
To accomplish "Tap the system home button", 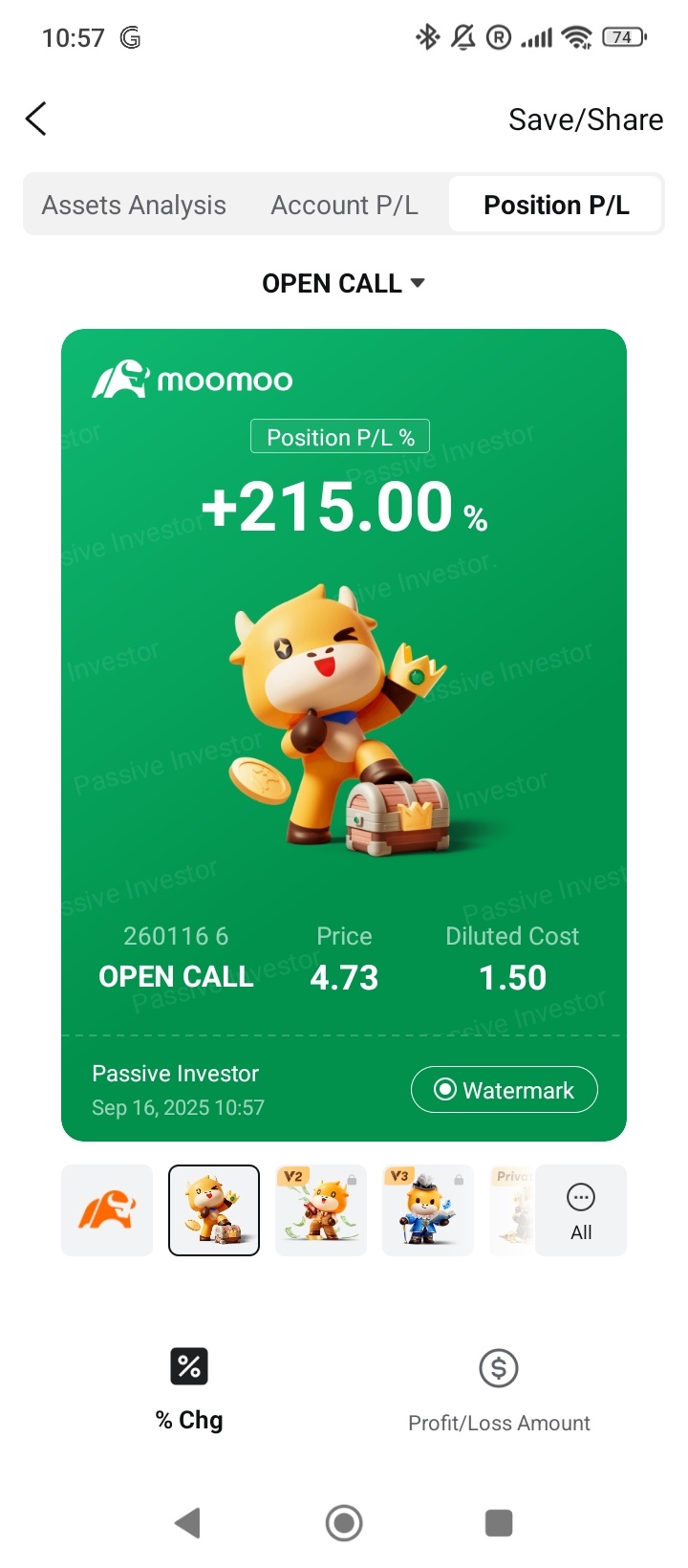I will pyautogui.click(x=344, y=1523).
